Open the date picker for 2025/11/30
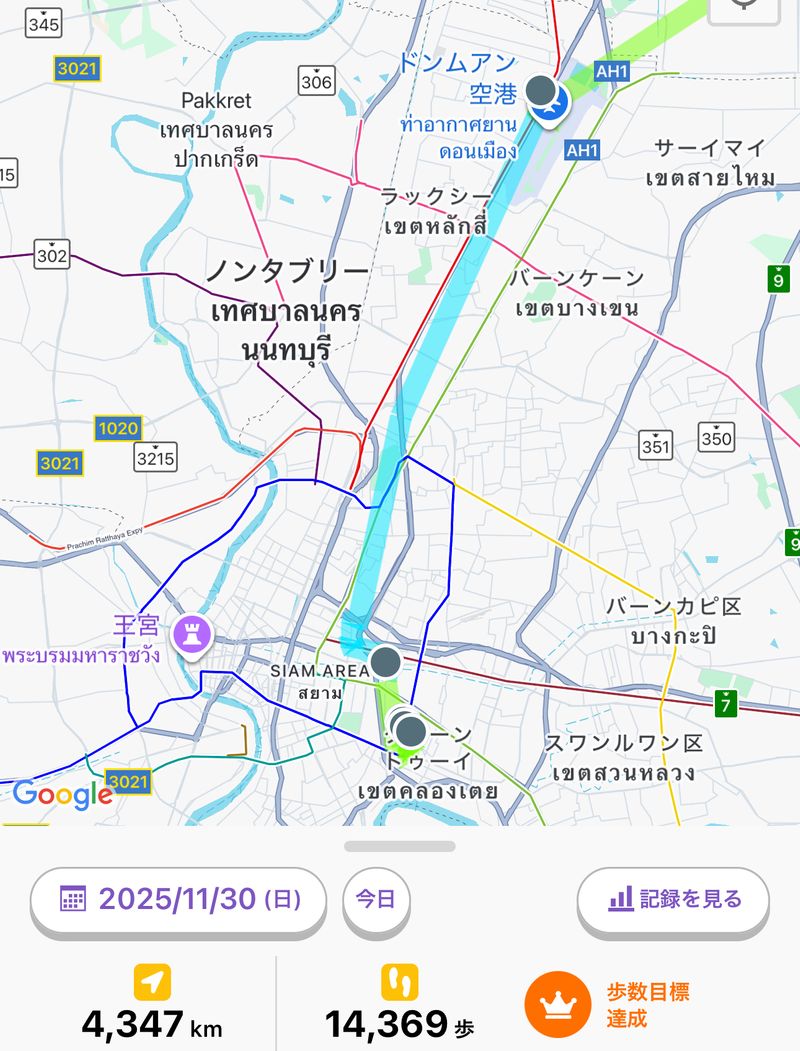Screen dimensions: 800x1051 (x=178, y=899)
